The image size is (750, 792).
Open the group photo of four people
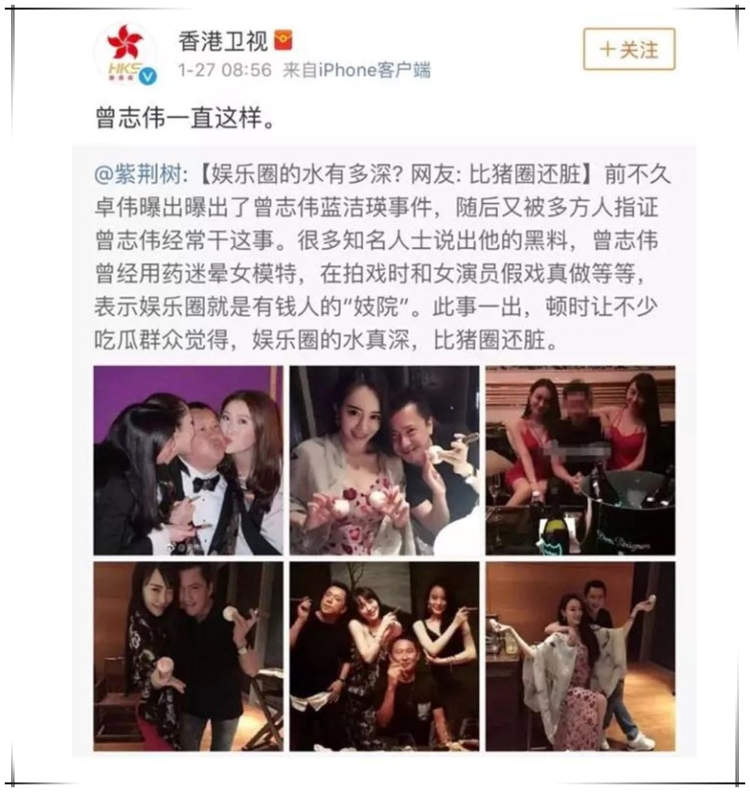point(384,656)
